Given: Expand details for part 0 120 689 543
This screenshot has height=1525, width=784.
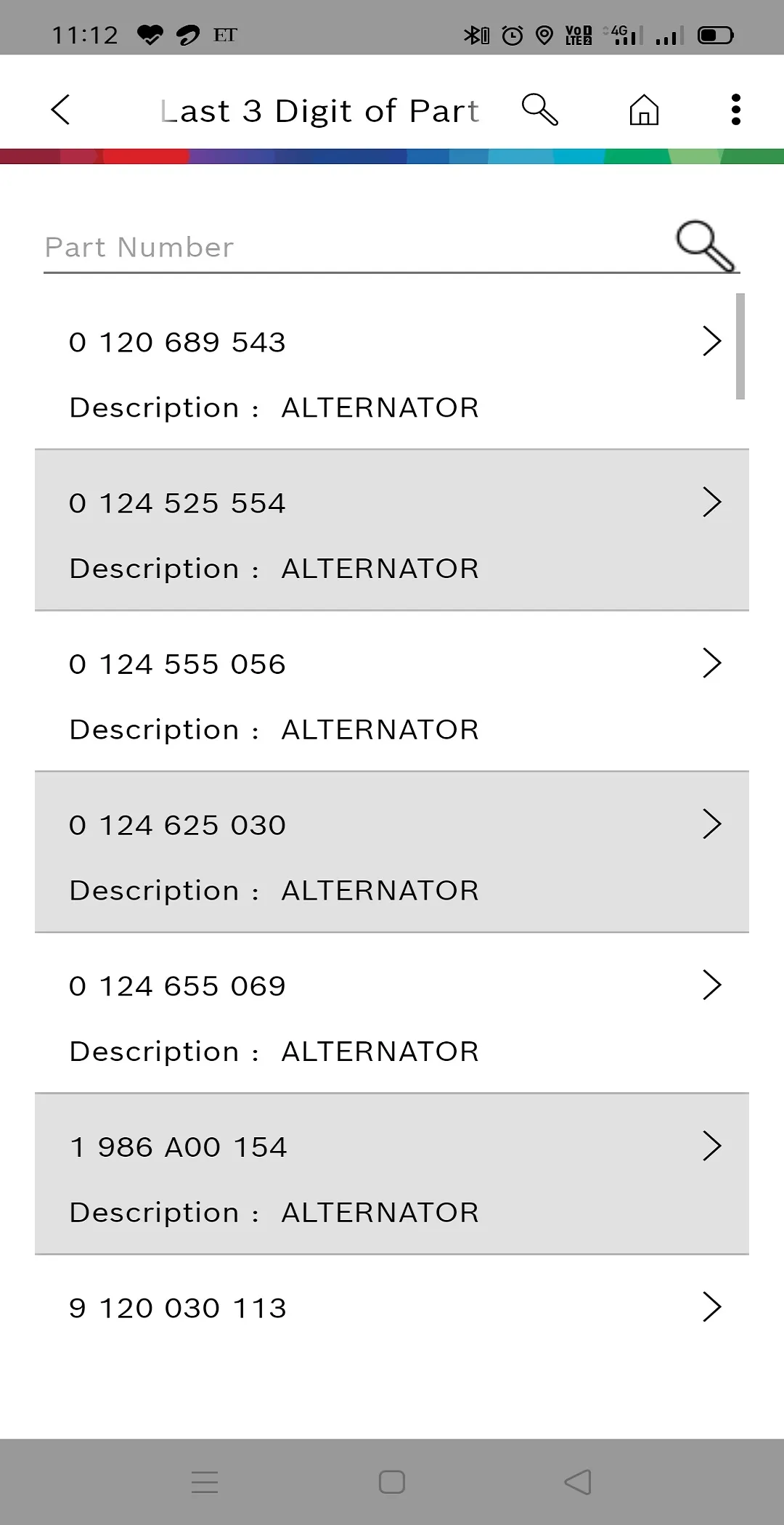Looking at the screenshot, I should 712,341.
